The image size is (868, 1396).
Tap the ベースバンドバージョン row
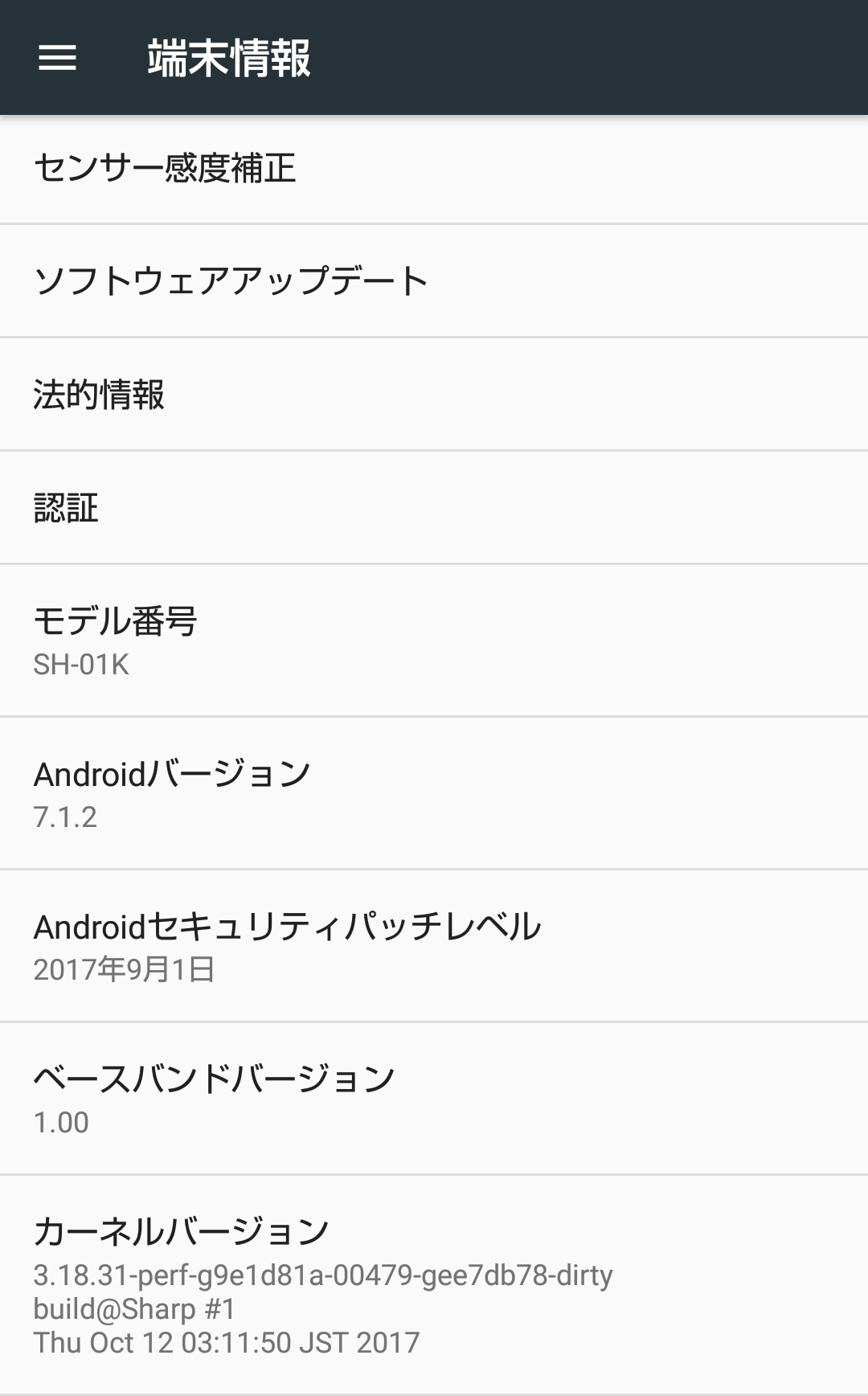(434, 1099)
